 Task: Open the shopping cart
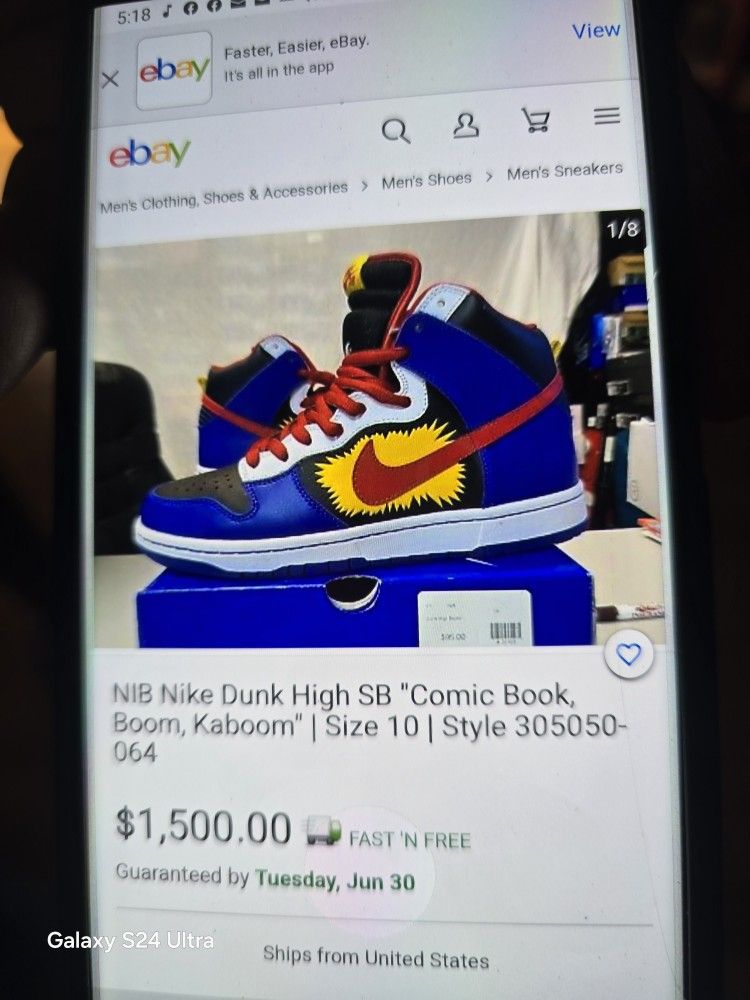click(536, 120)
